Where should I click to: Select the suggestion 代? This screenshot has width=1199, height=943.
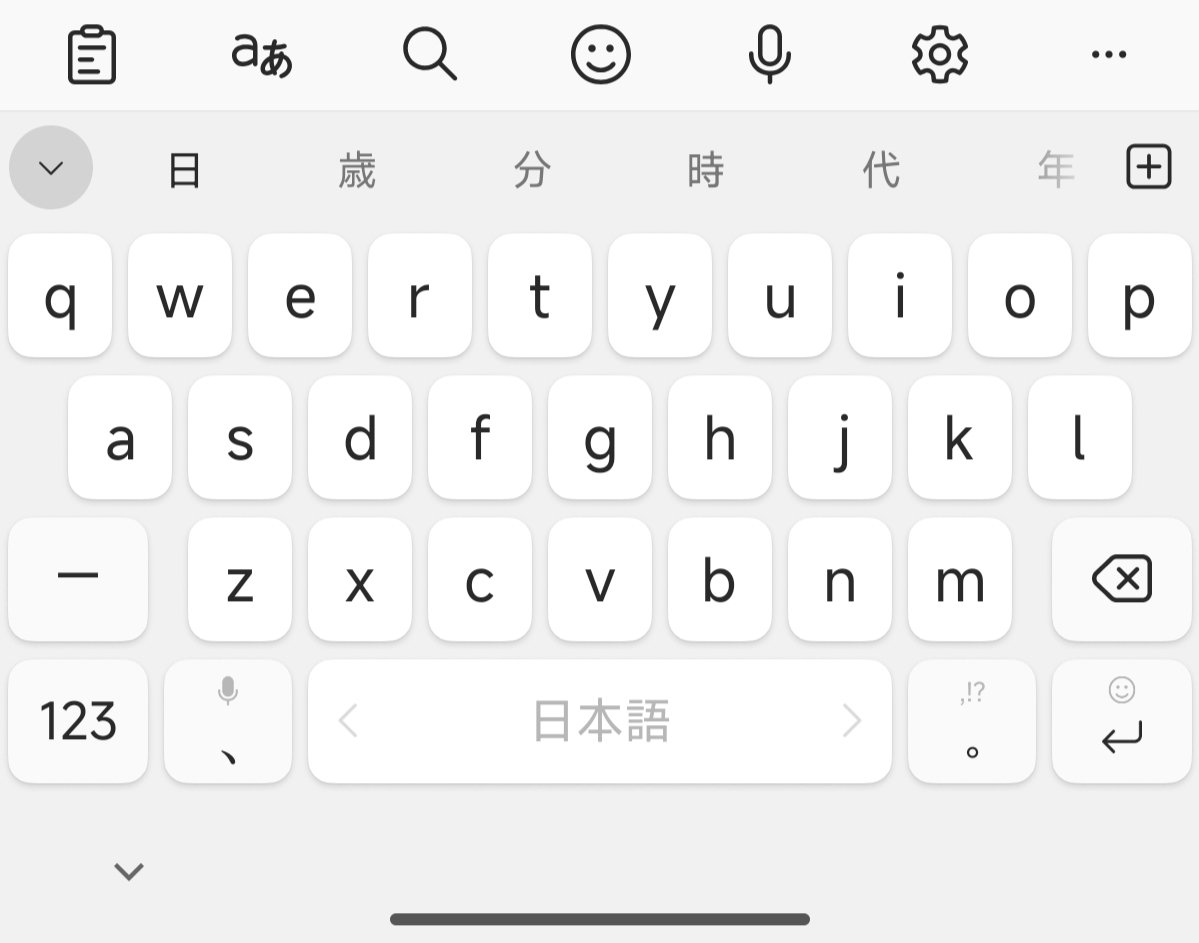click(x=880, y=171)
